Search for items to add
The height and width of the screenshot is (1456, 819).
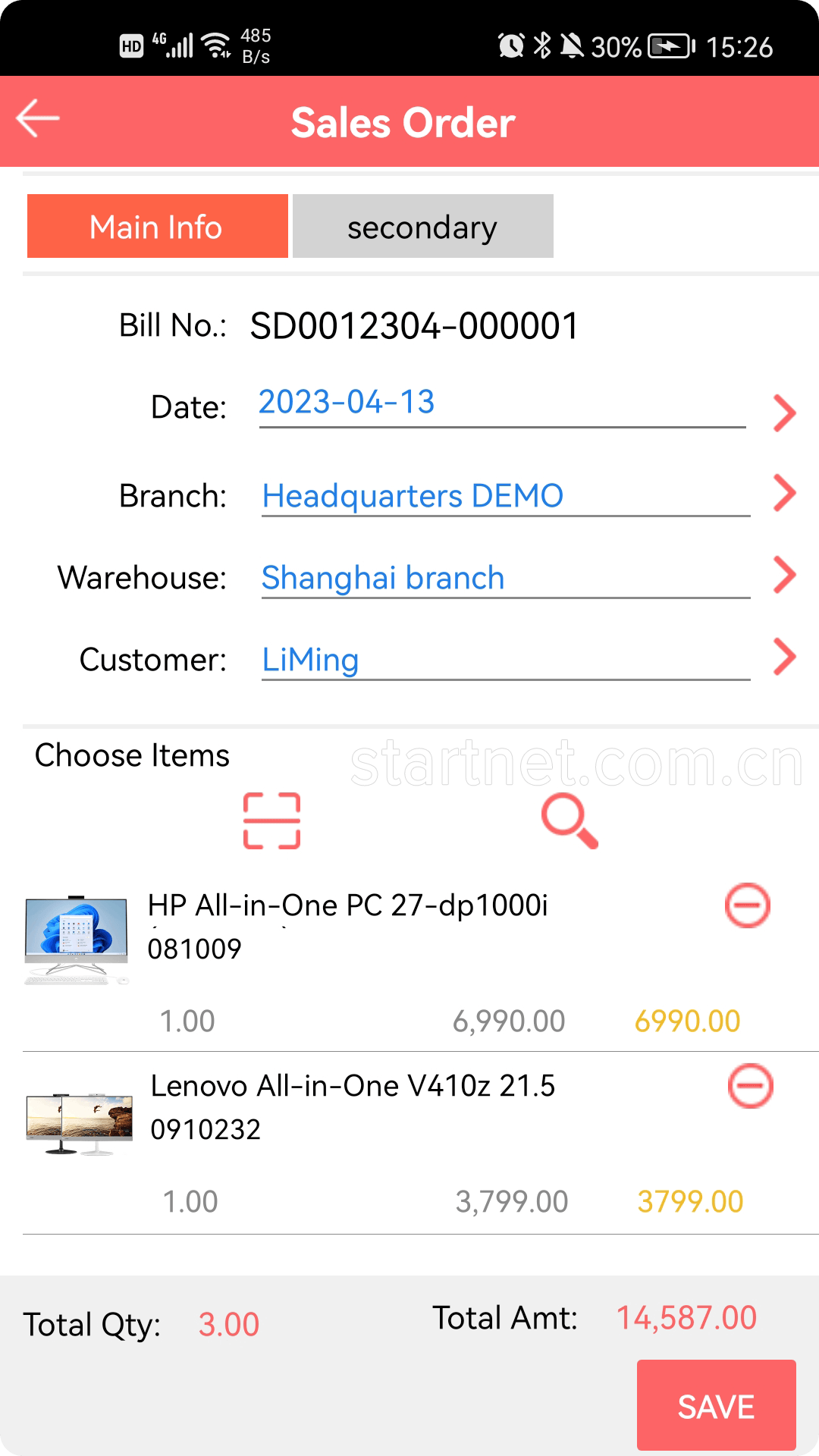(570, 821)
